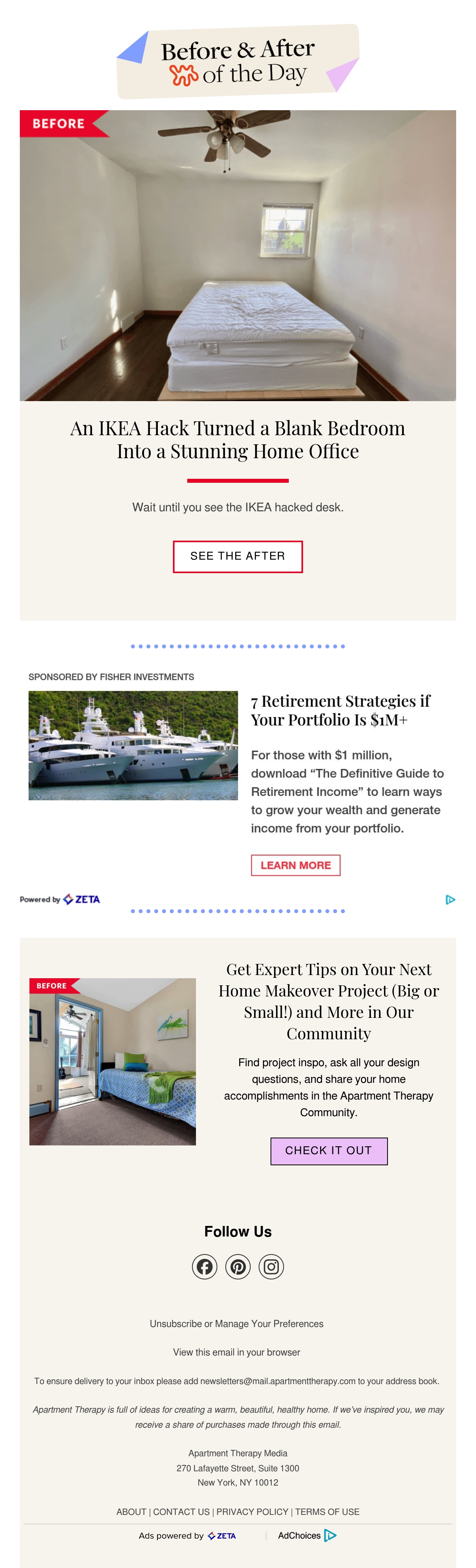Open the Instagram profile
The width and height of the screenshot is (476, 1568).
click(271, 1267)
